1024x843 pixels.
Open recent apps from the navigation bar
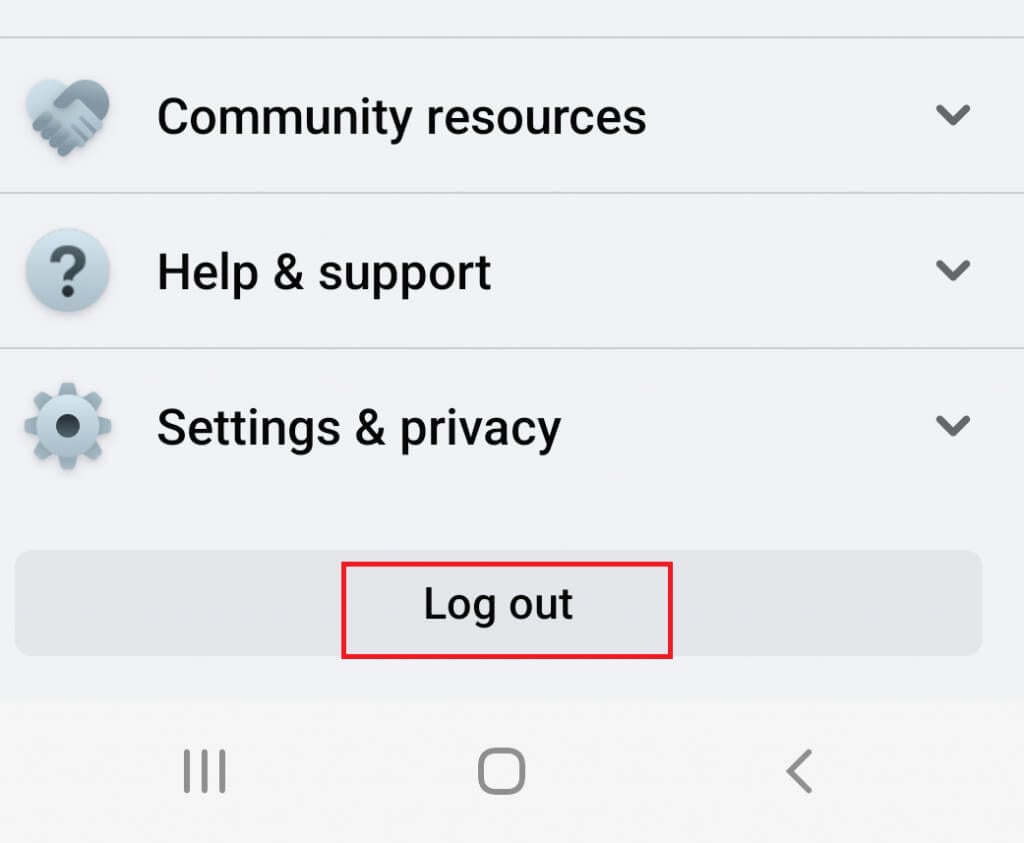[x=205, y=772]
